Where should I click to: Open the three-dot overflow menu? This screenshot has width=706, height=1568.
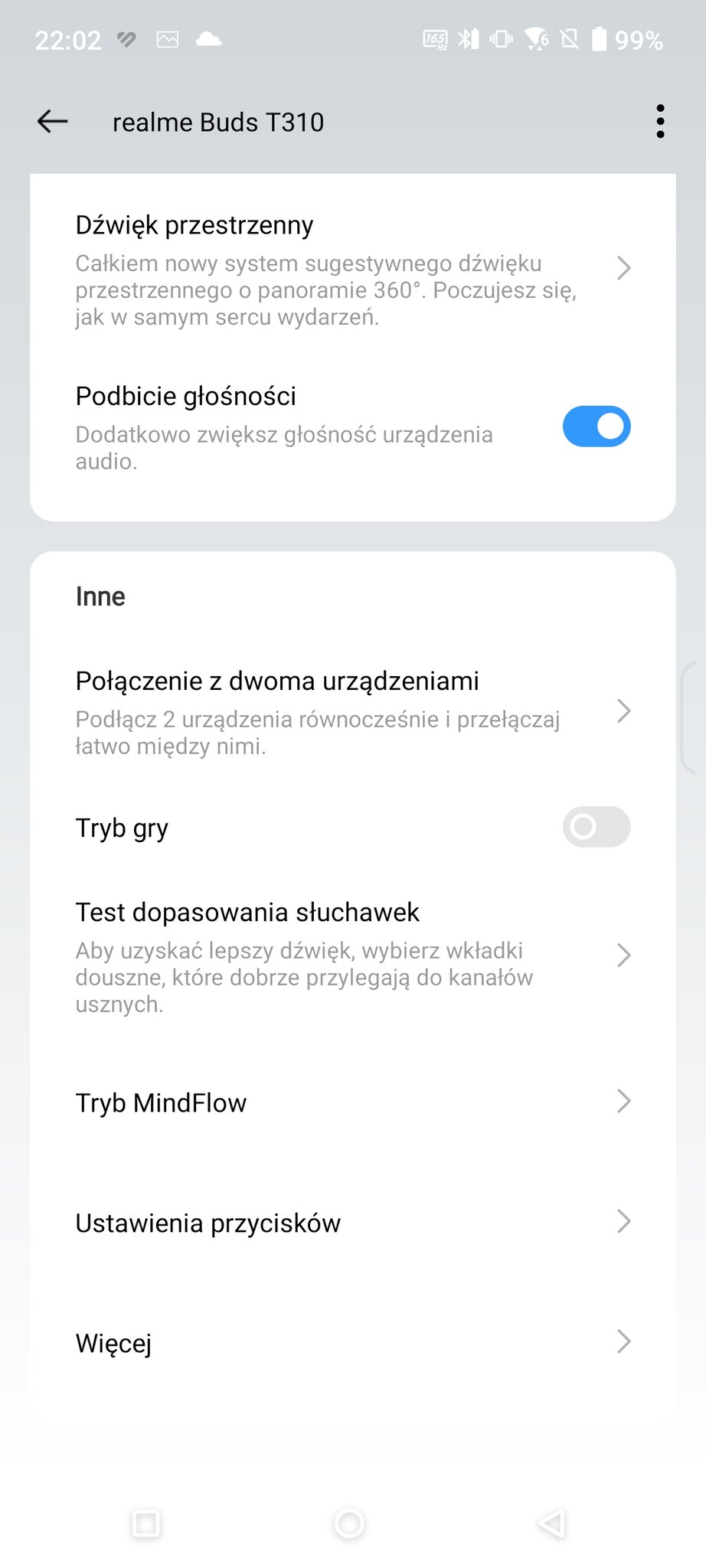tap(660, 122)
